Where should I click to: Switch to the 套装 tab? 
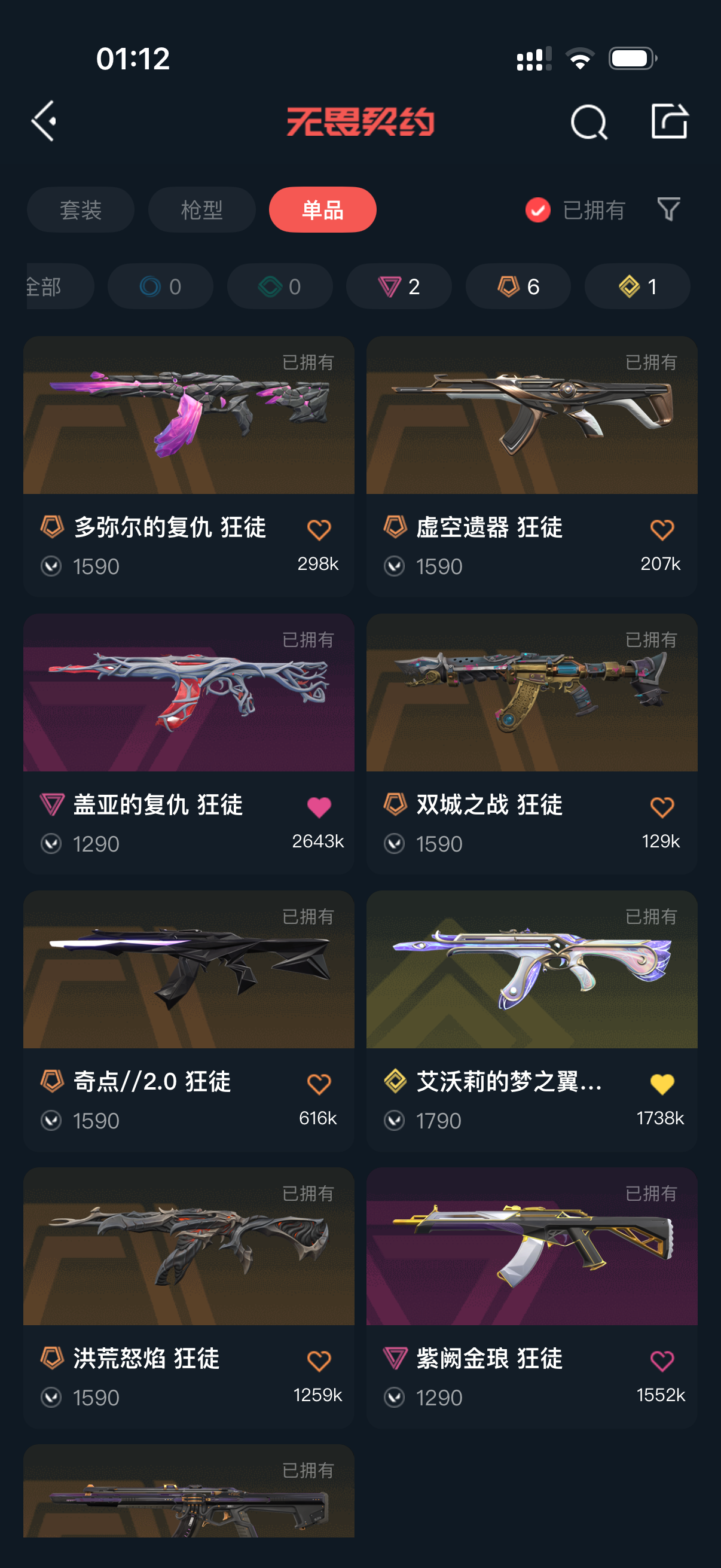click(x=80, y=209)
